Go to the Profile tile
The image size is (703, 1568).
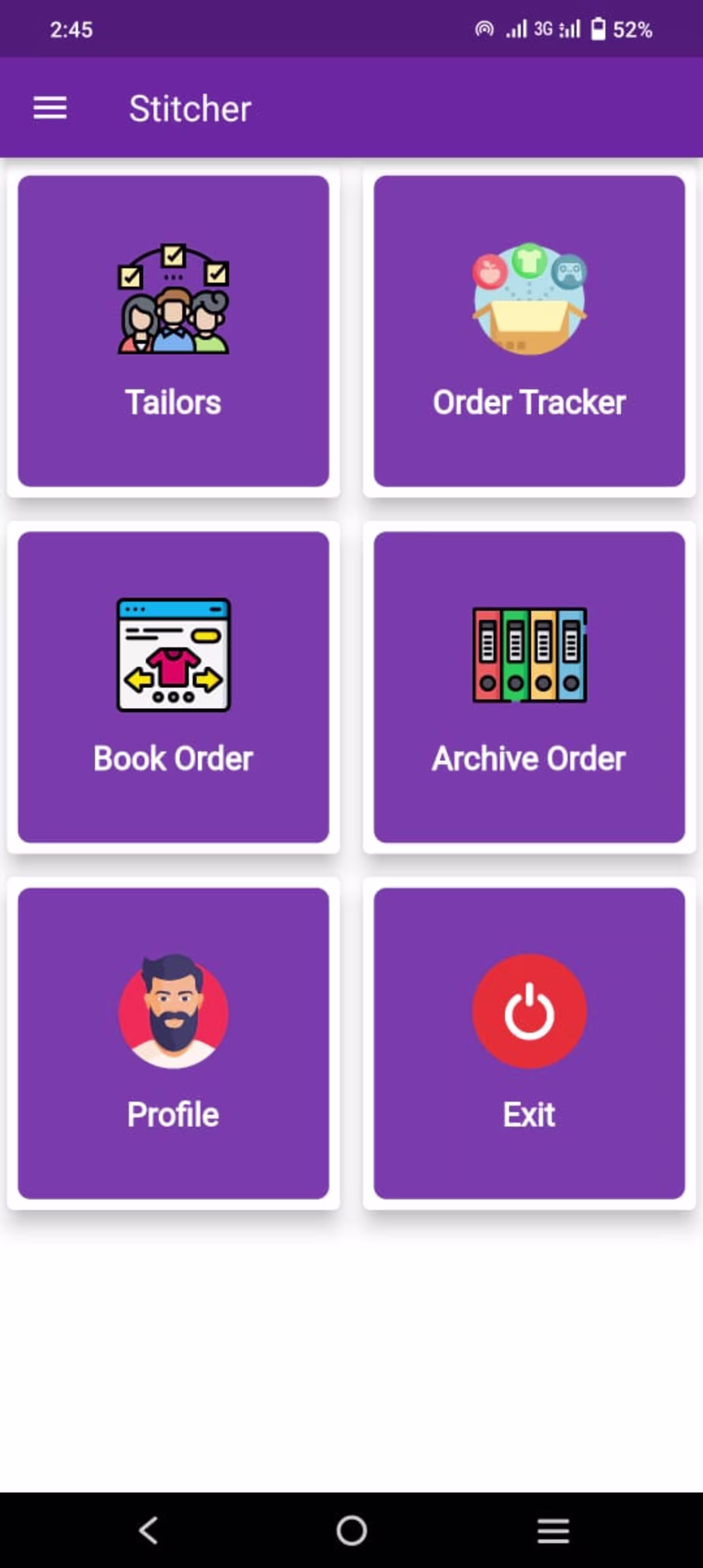(x=173, y=1043)
